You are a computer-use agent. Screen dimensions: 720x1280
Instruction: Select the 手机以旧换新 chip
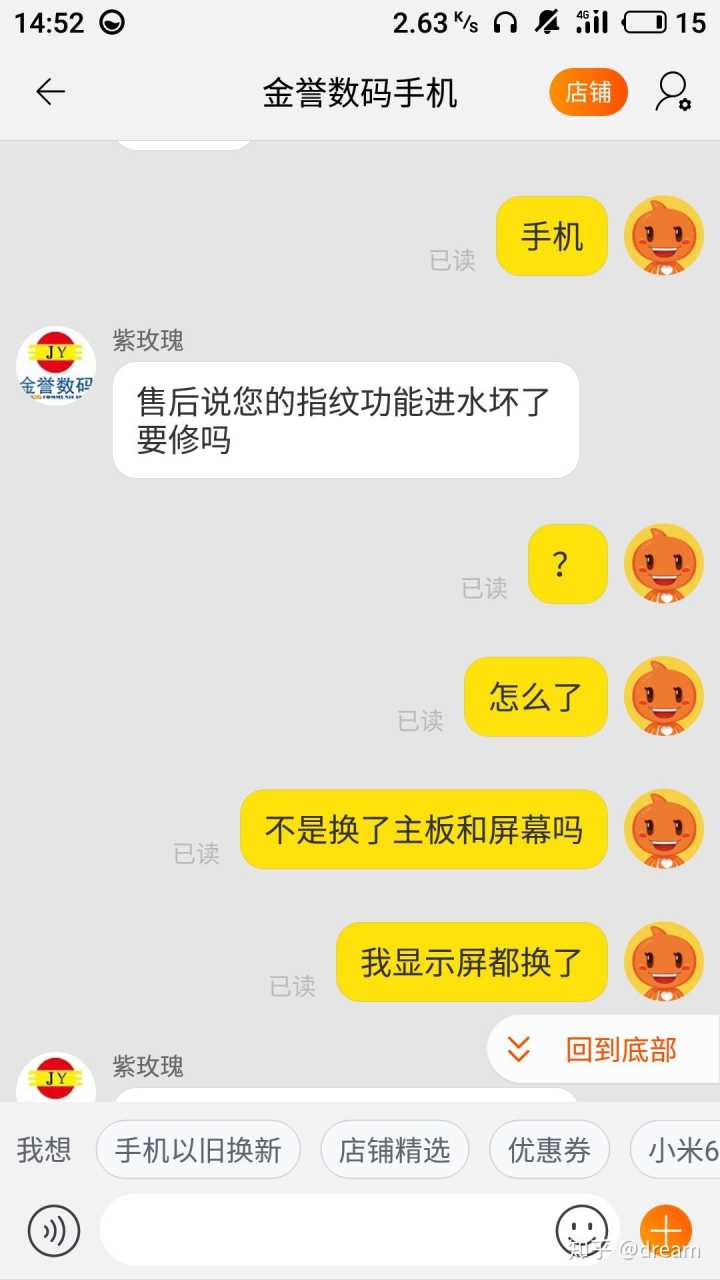tap(198, 1150)
